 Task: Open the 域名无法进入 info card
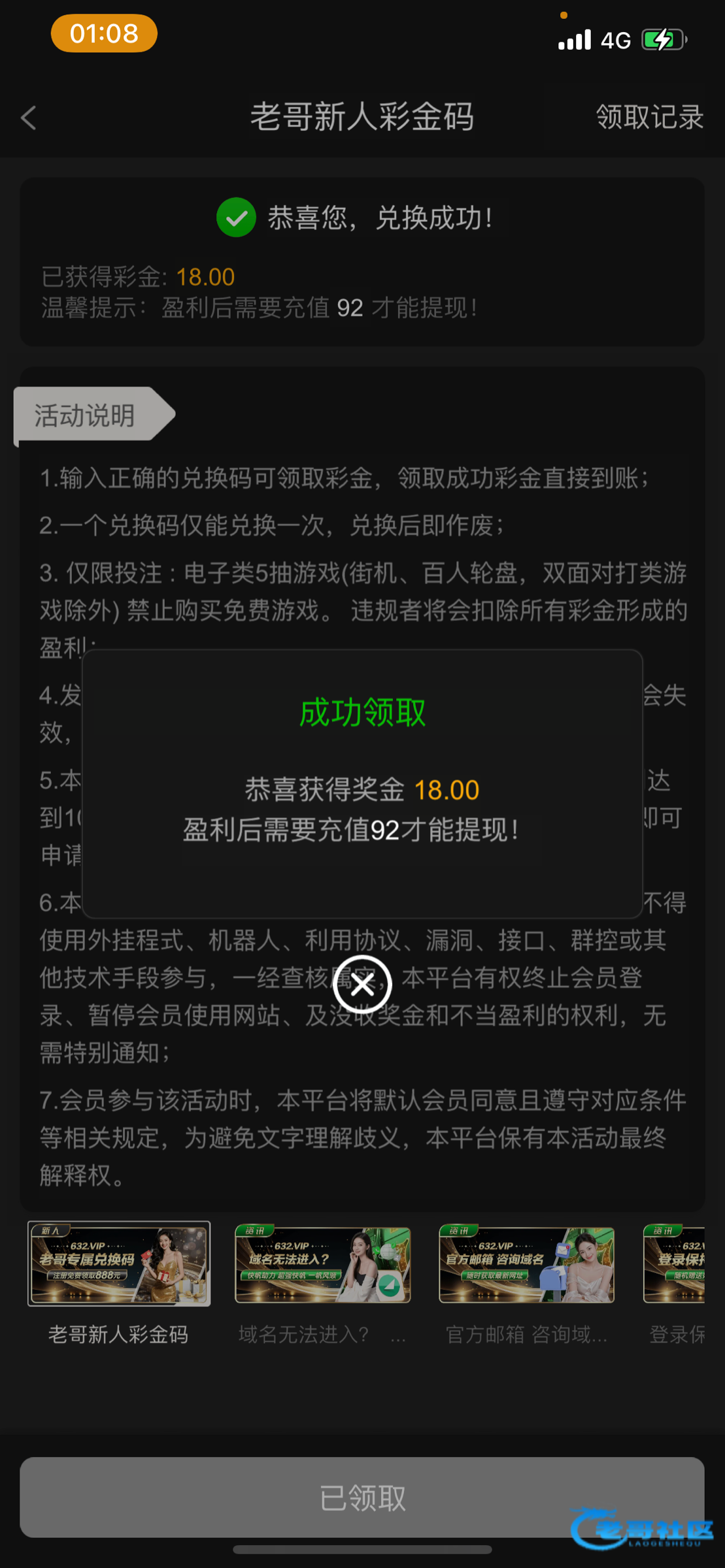pyautogui.click(x=323, y=1265)
